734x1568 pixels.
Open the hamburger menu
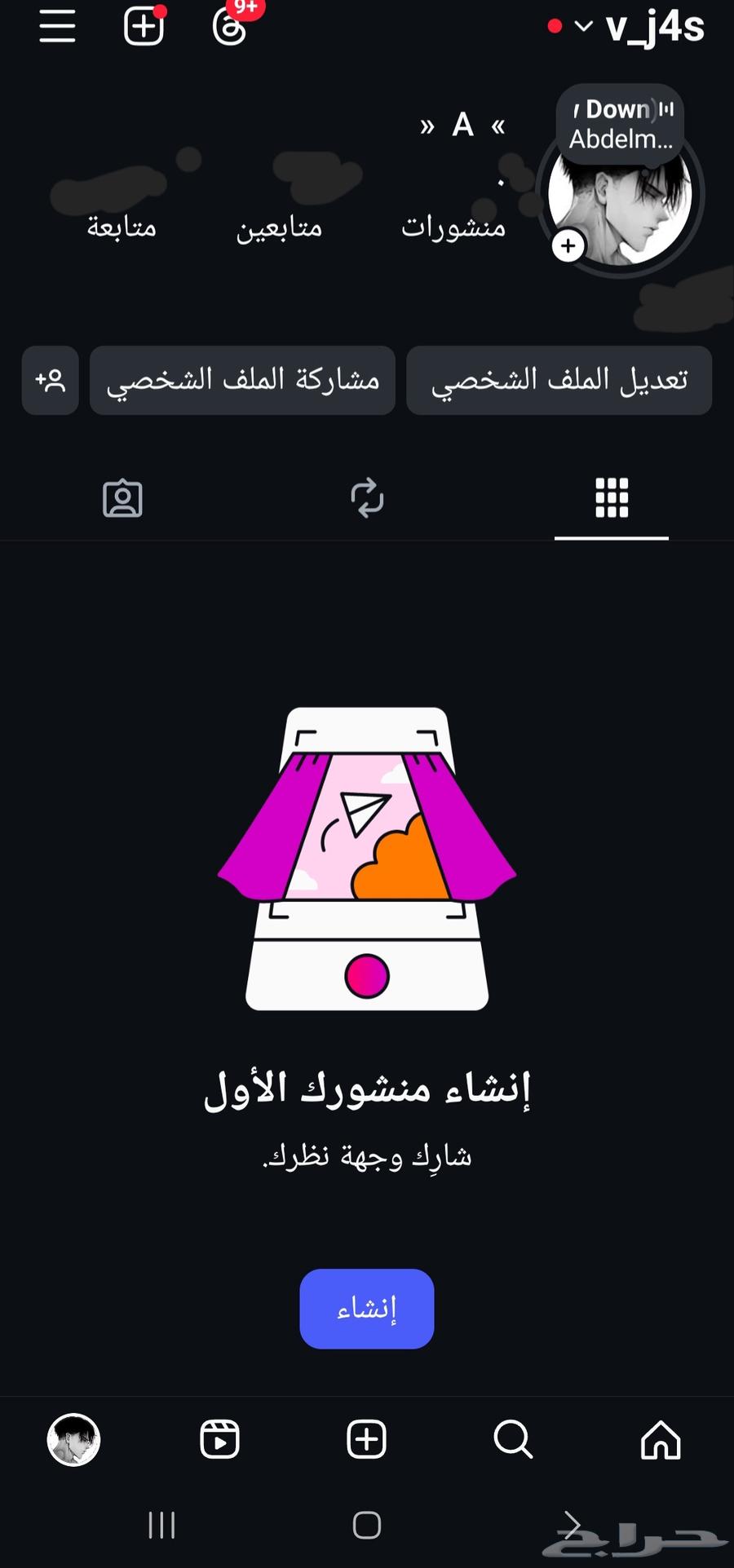(x=56, y=26)
